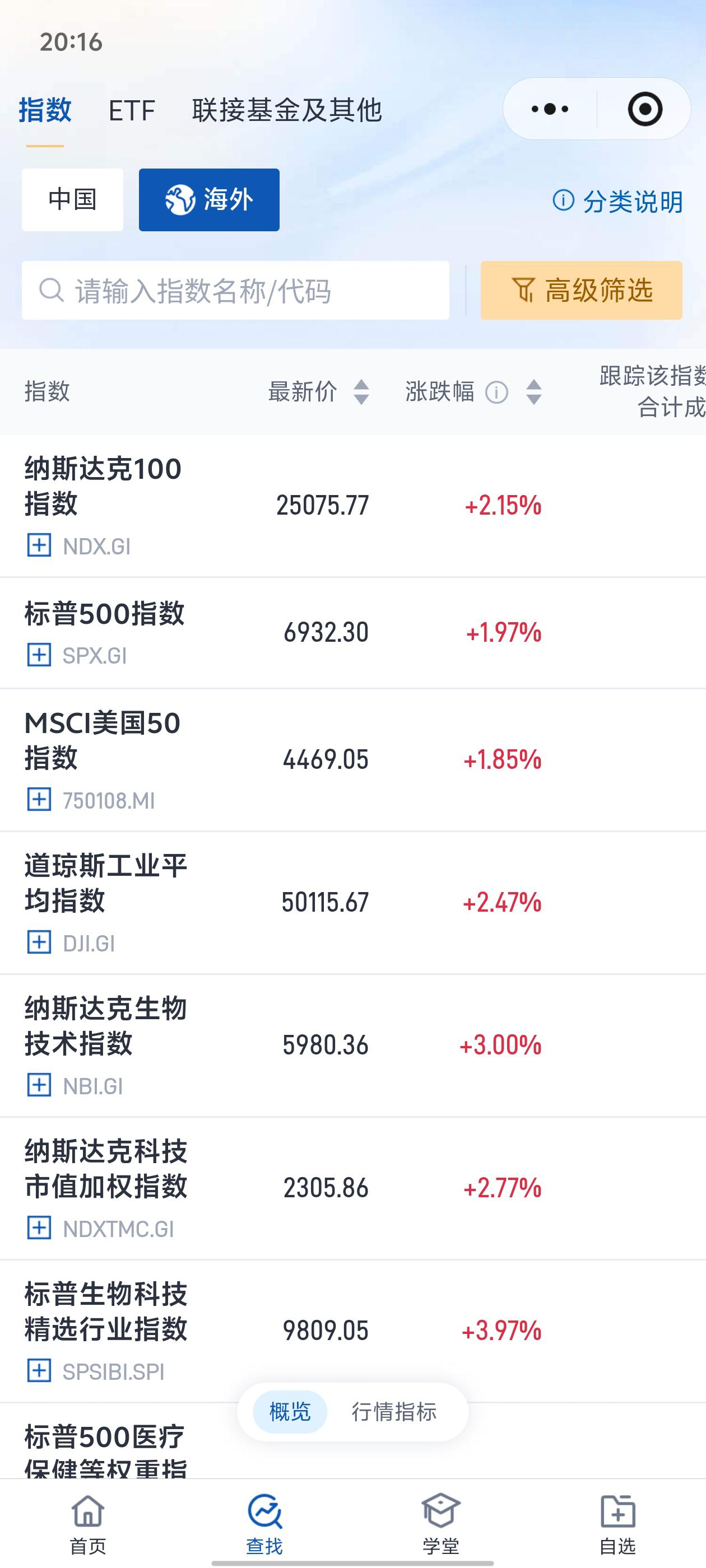Add NDX.GI to watchlist via plus icon
Viewport: 706px width, 1568px height.
point(39,545)
